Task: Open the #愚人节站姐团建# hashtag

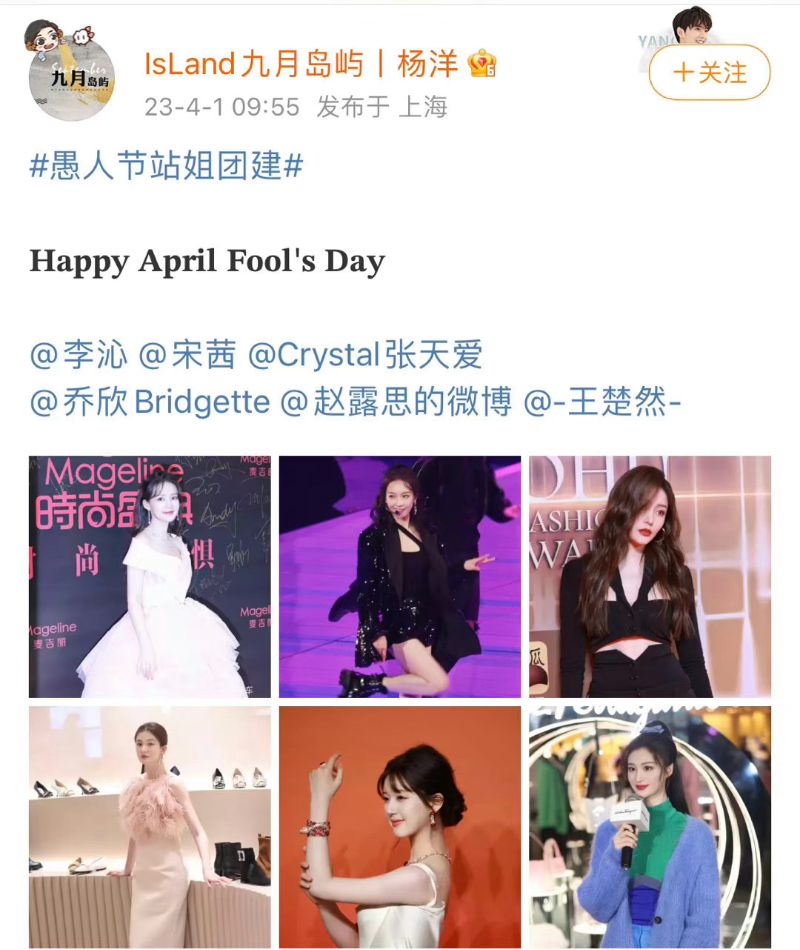Action: [x=166, y=165]
